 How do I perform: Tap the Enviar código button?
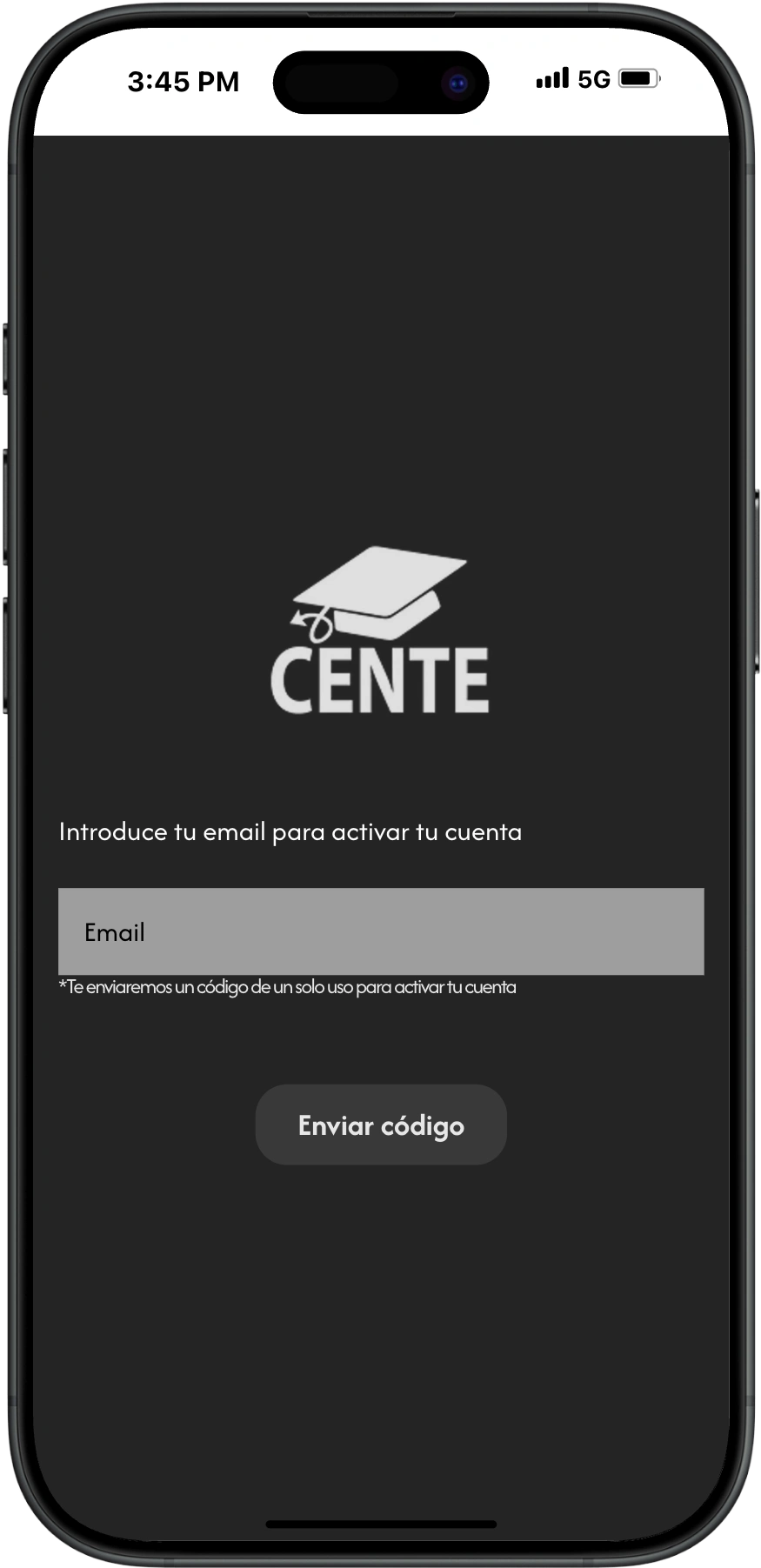pyautogui.click(x=380, y=1124)
